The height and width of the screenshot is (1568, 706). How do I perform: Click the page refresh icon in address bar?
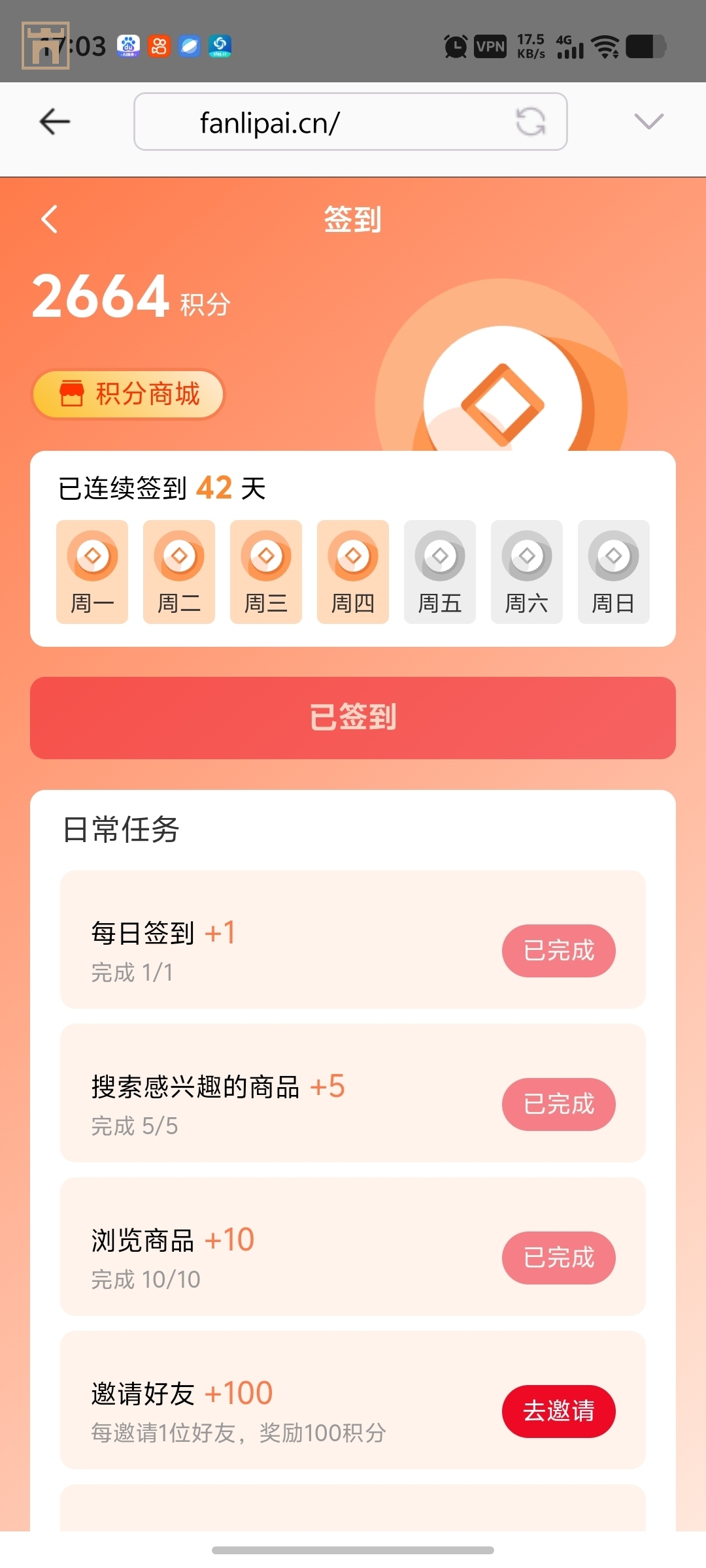coord(531,122)
